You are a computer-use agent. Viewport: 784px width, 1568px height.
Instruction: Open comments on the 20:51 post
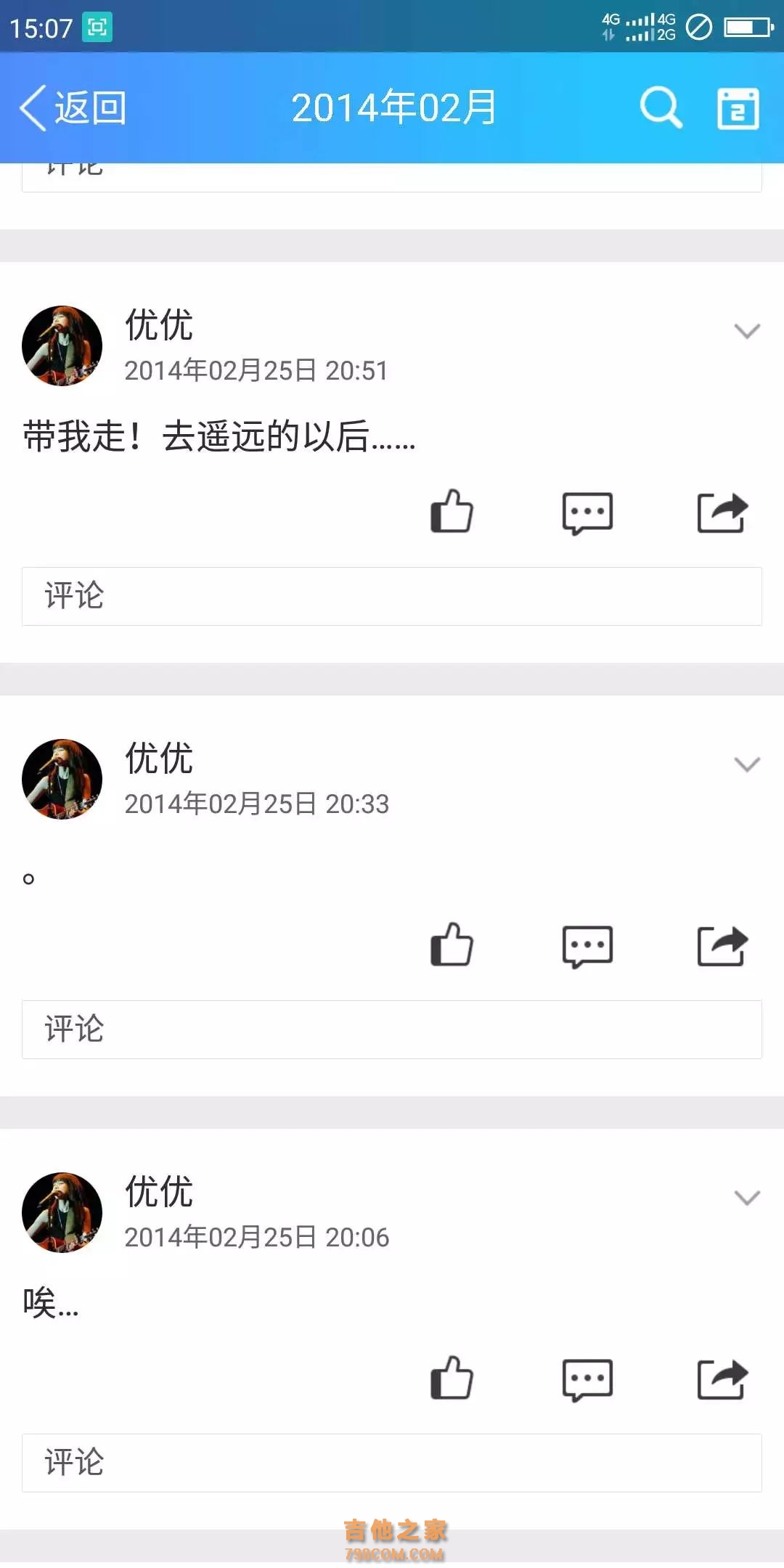pyautogui.click(x=587, y=513)
